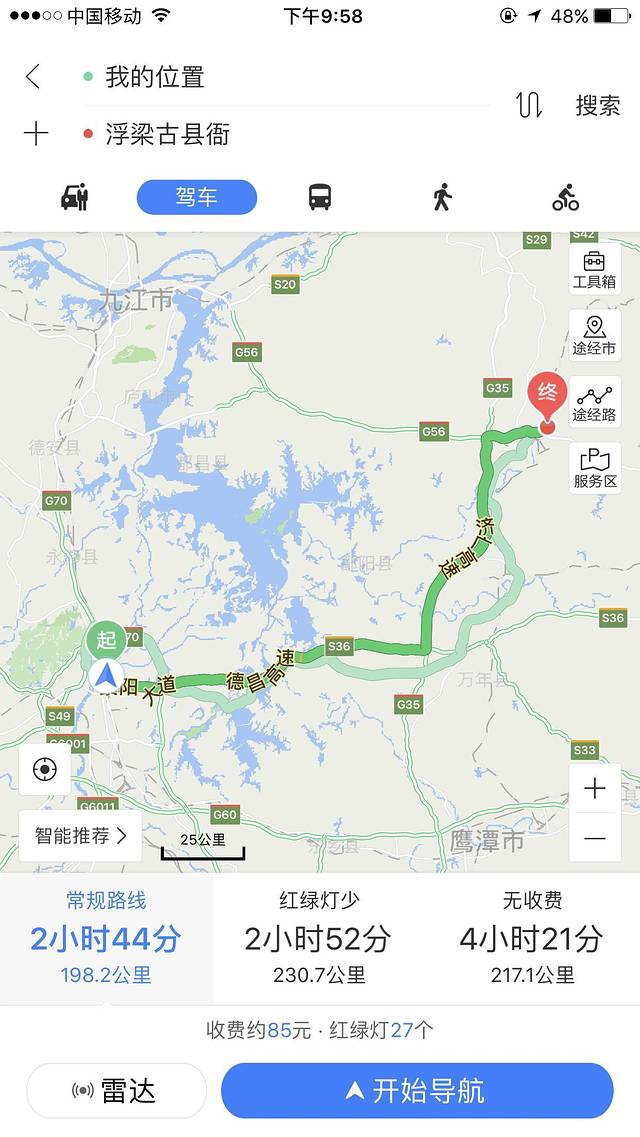Viewport: 640px width, 1137px height.
Task: Recenter the map on my location
Action: click(45, 769)
